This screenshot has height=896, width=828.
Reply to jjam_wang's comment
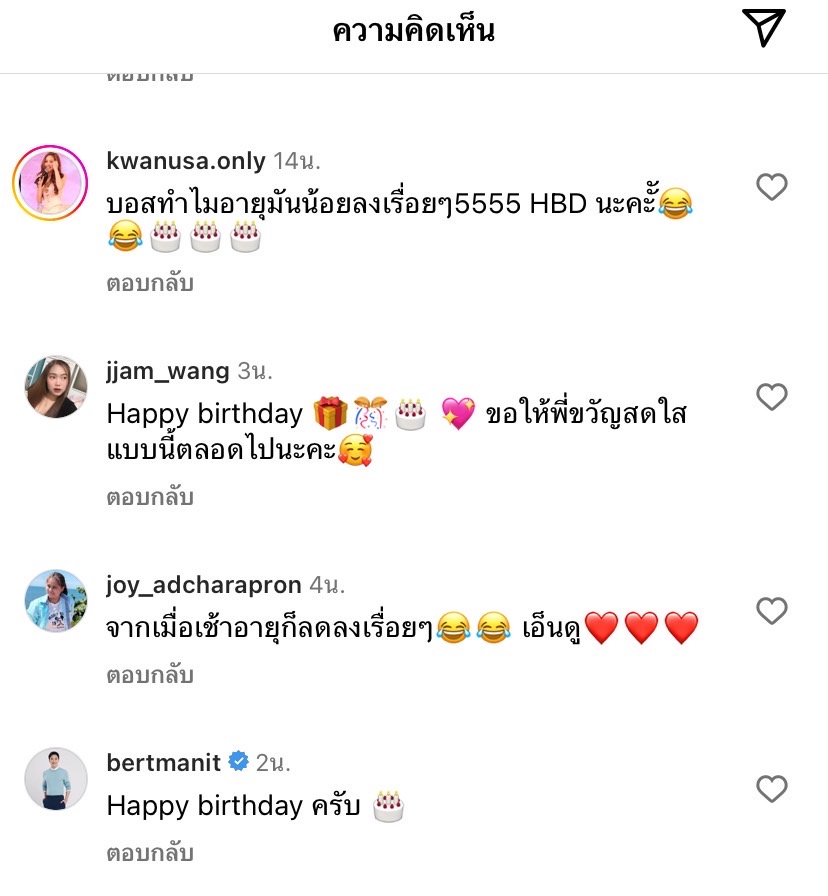click(150, 497)
